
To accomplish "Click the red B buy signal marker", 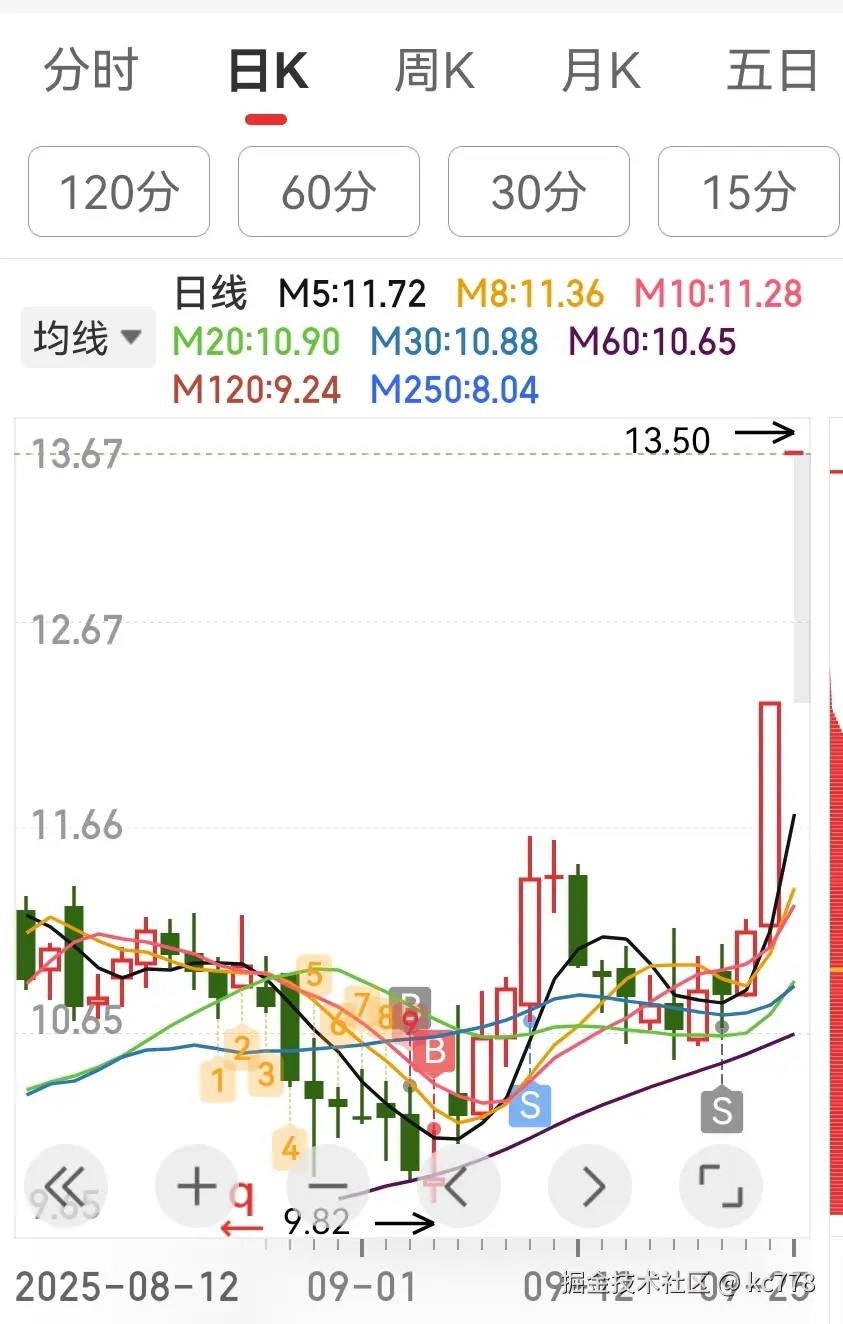I will [435, 1053].
